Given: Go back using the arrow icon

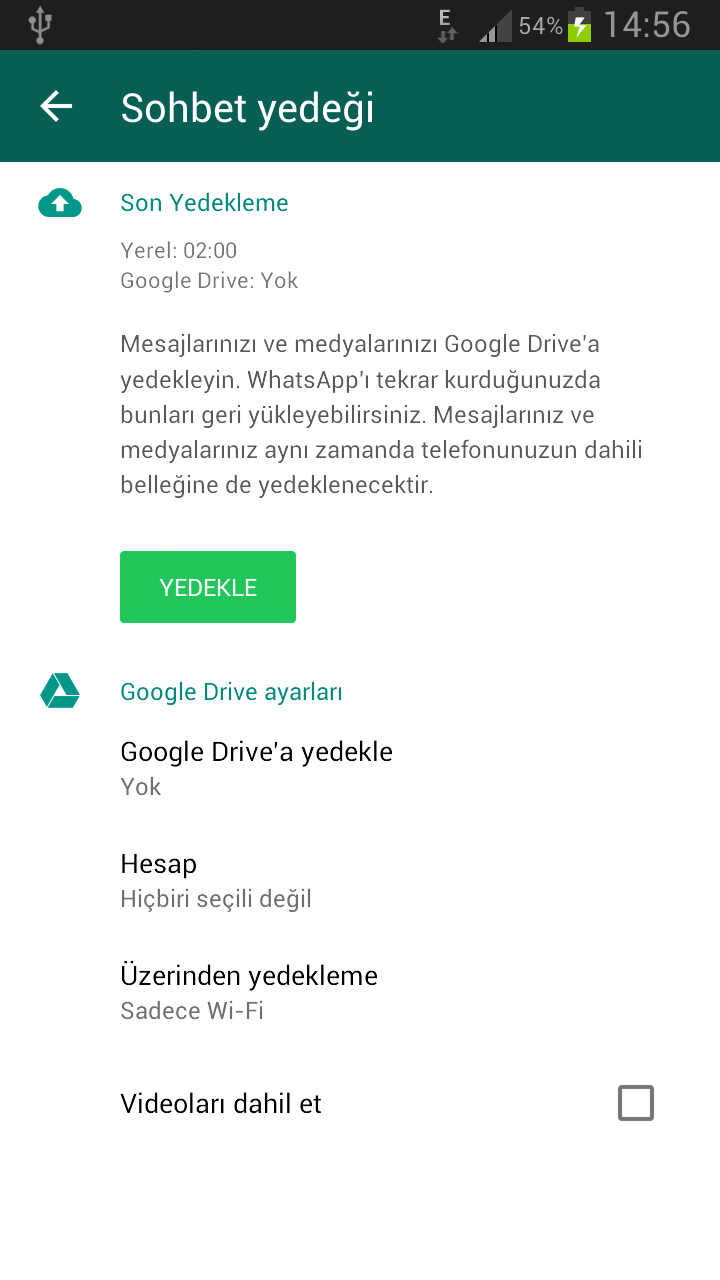Looking at the screenshot, I should (x=57, y=106).
